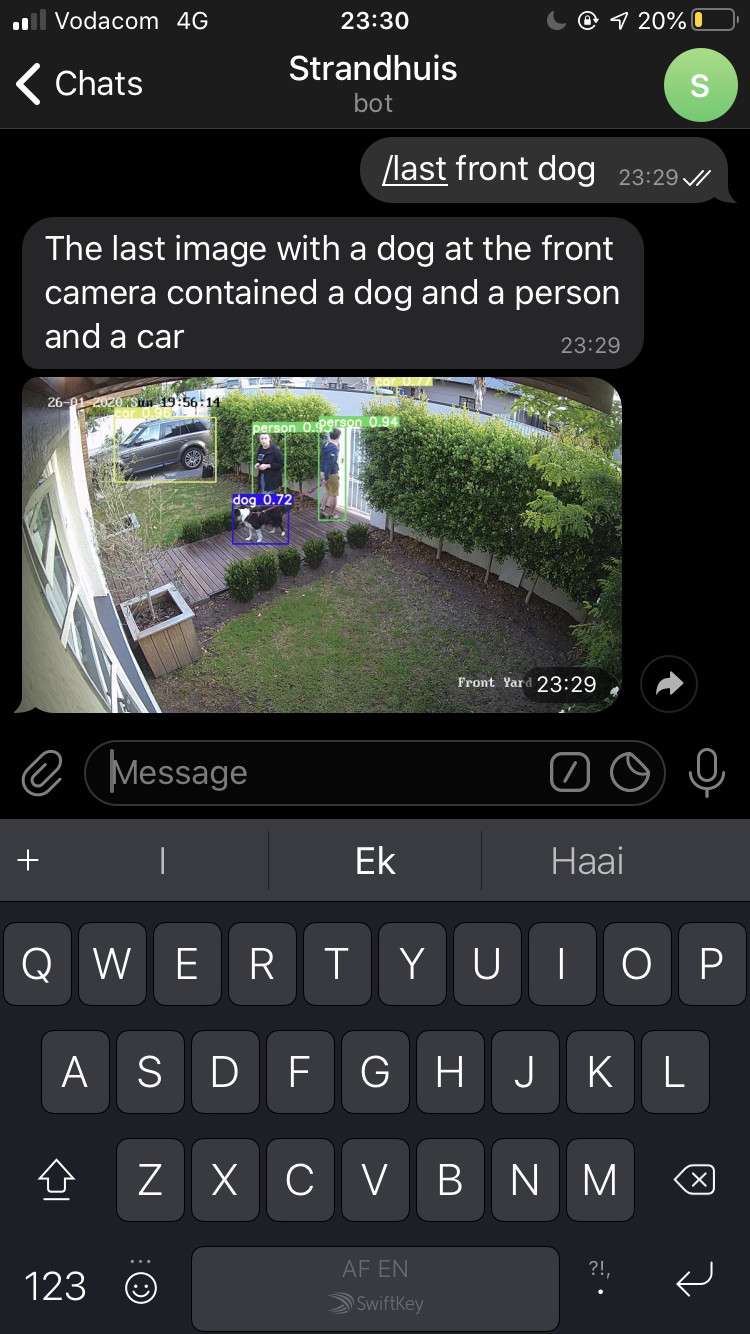Screen dimensions: 750x1334
Task: Tap the /last command link
Action: tap(414, 169)
